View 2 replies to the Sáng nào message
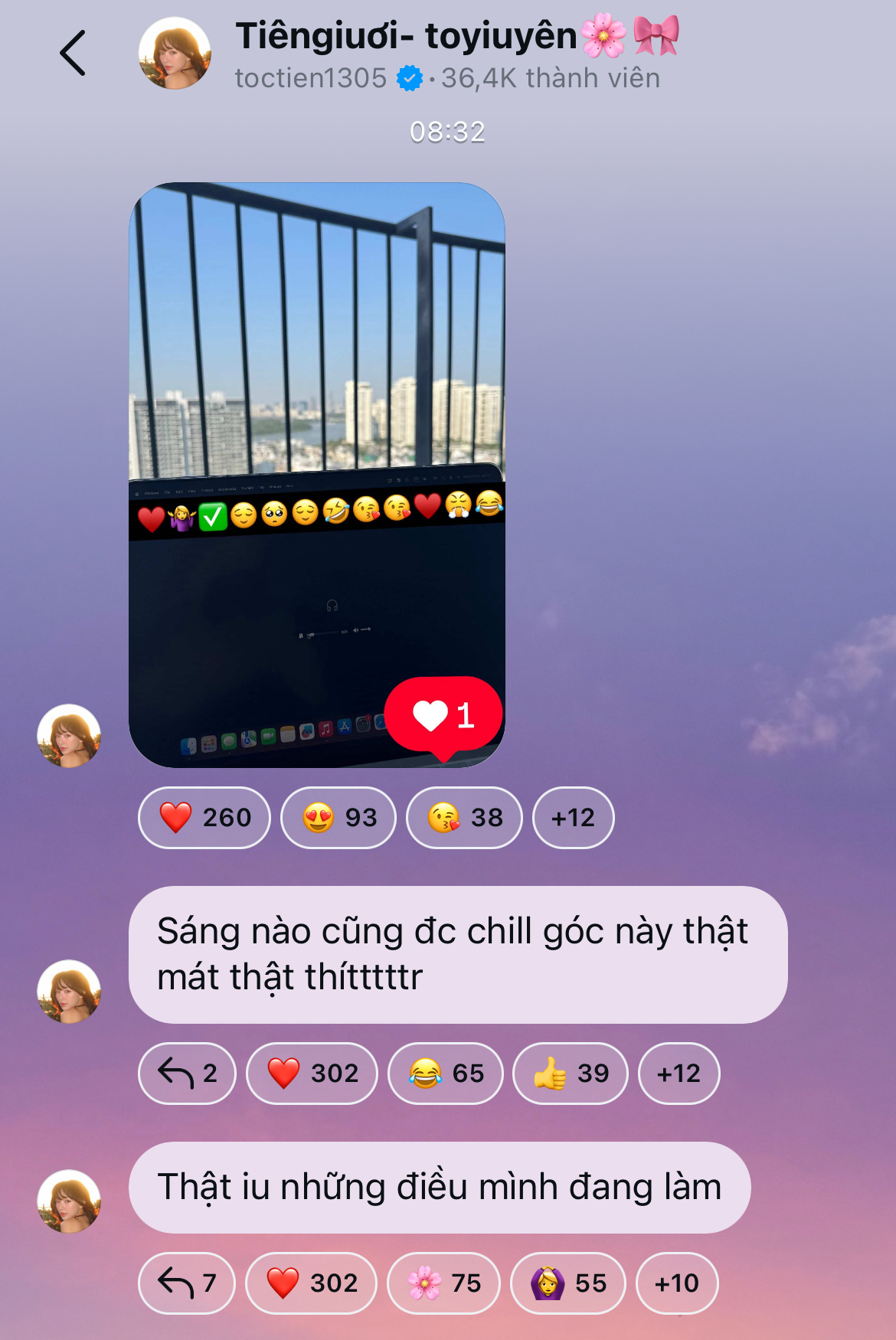 [187, 1074]
